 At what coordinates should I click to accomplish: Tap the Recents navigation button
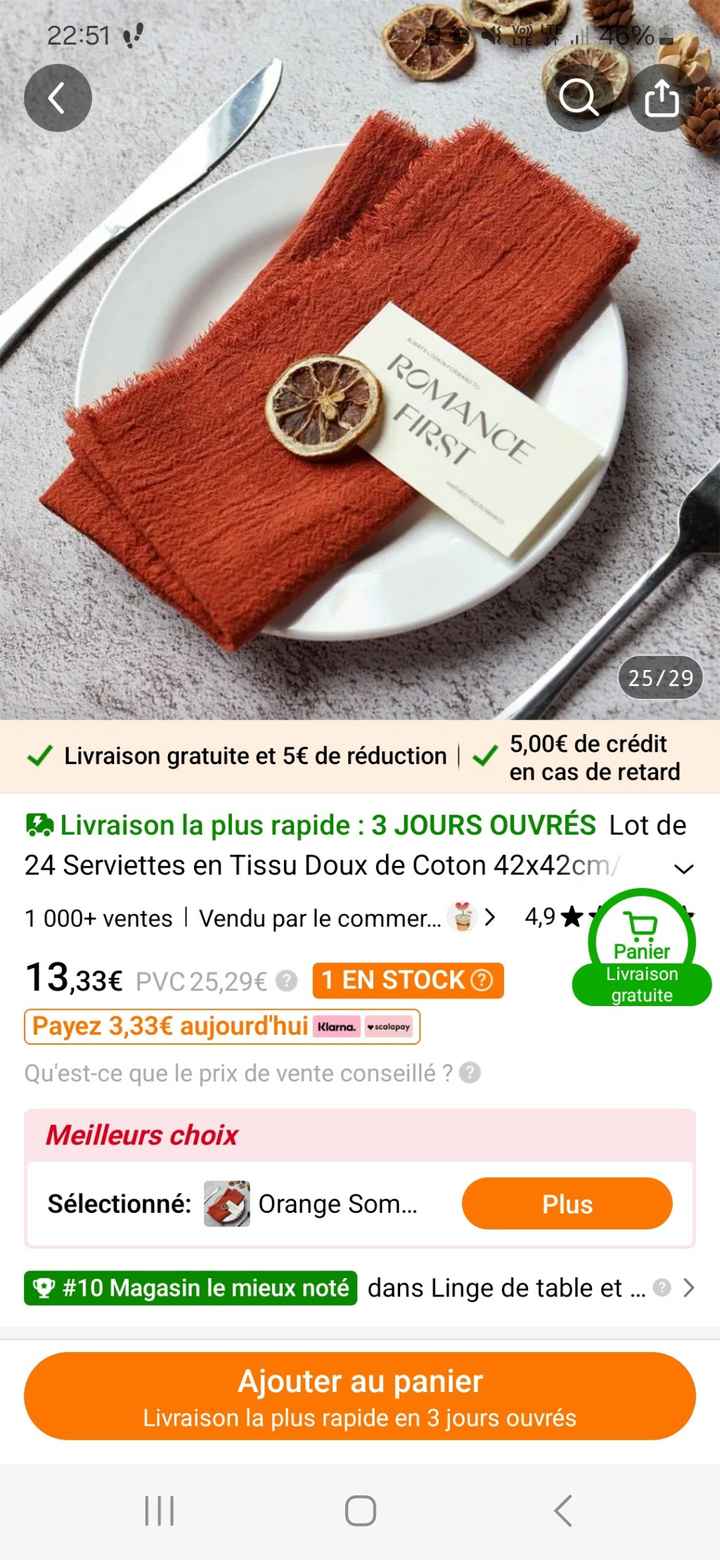[158, 1512]
